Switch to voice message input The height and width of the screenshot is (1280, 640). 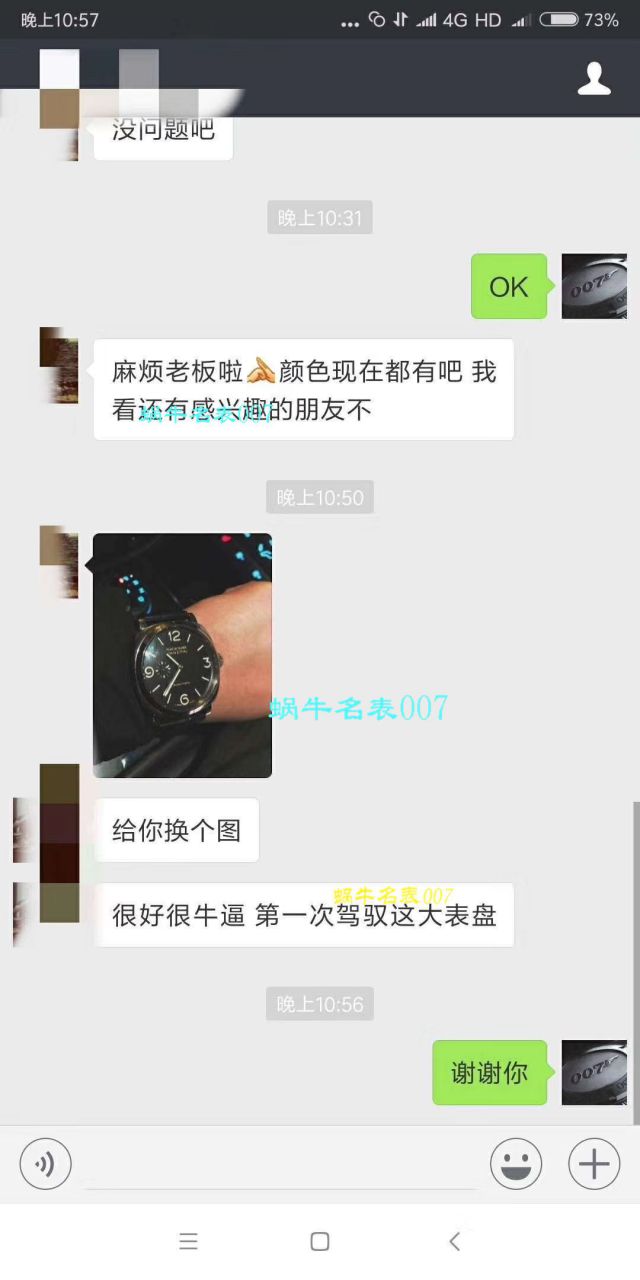tap(45, 1164)
